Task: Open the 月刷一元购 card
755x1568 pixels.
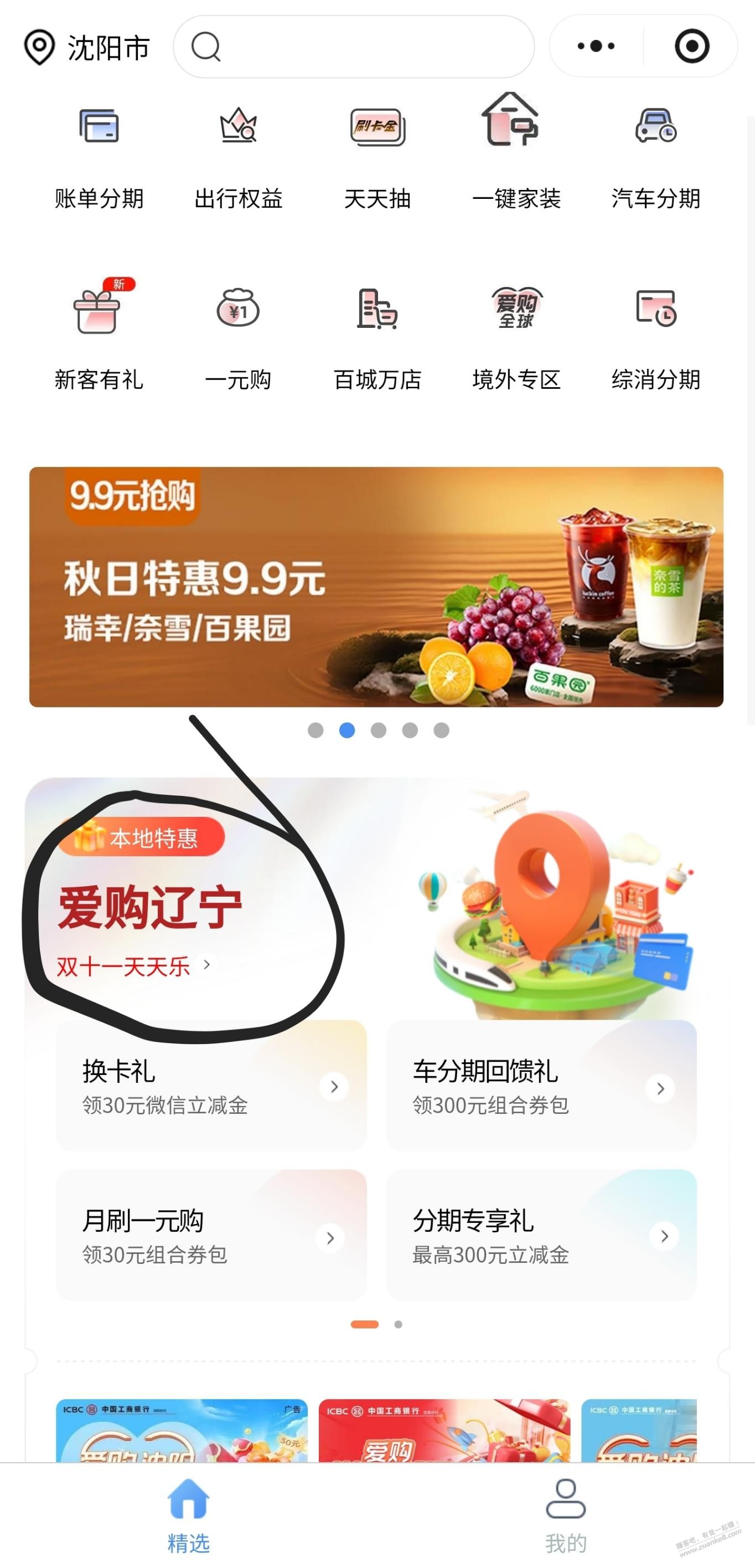Action: pyautogui.click(x=210, y=1236)
